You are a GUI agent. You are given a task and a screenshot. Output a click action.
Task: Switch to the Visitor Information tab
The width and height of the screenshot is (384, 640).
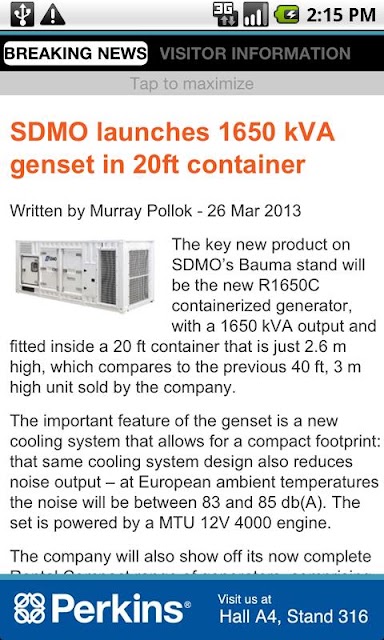click(x=255, y=53)
